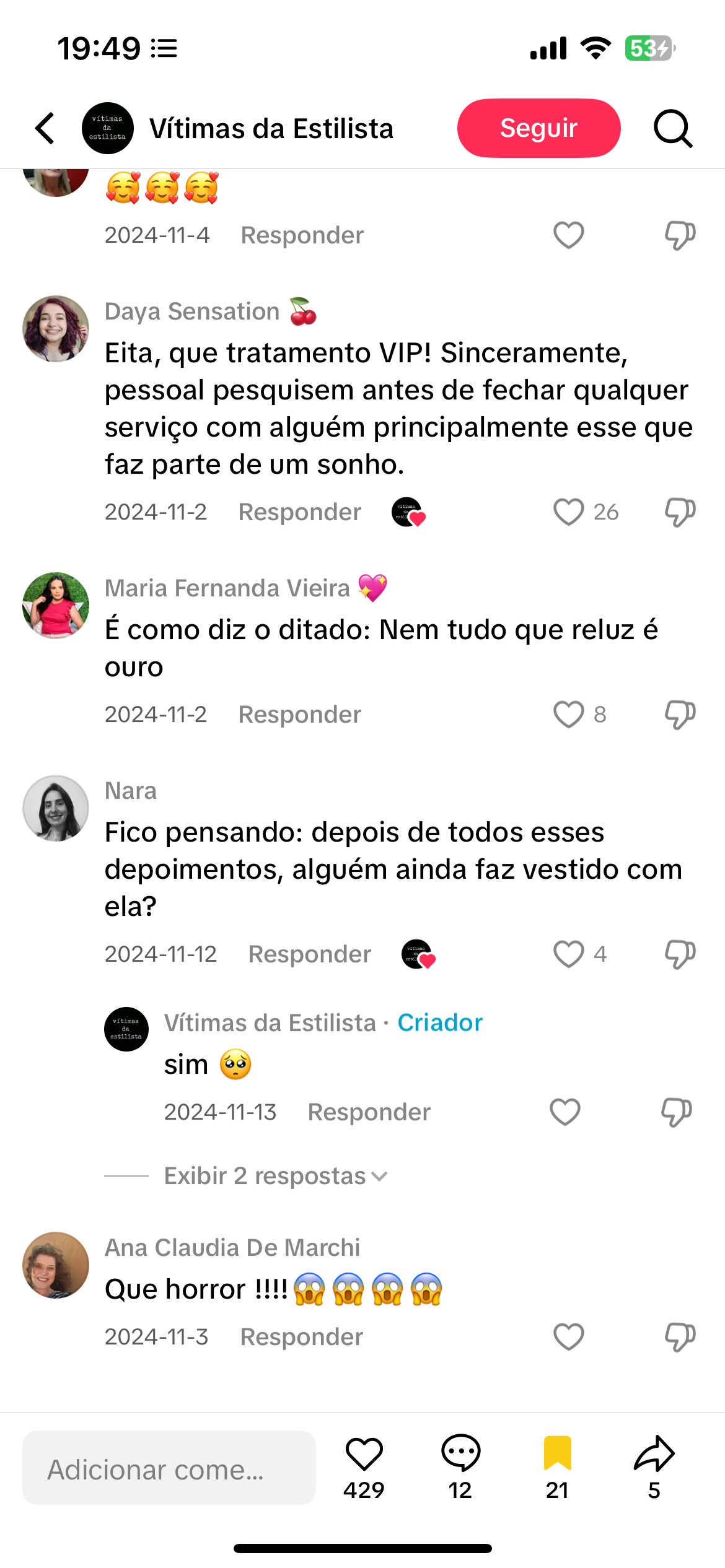
Task: Go back using the top arrow
Action: (45, 128)
